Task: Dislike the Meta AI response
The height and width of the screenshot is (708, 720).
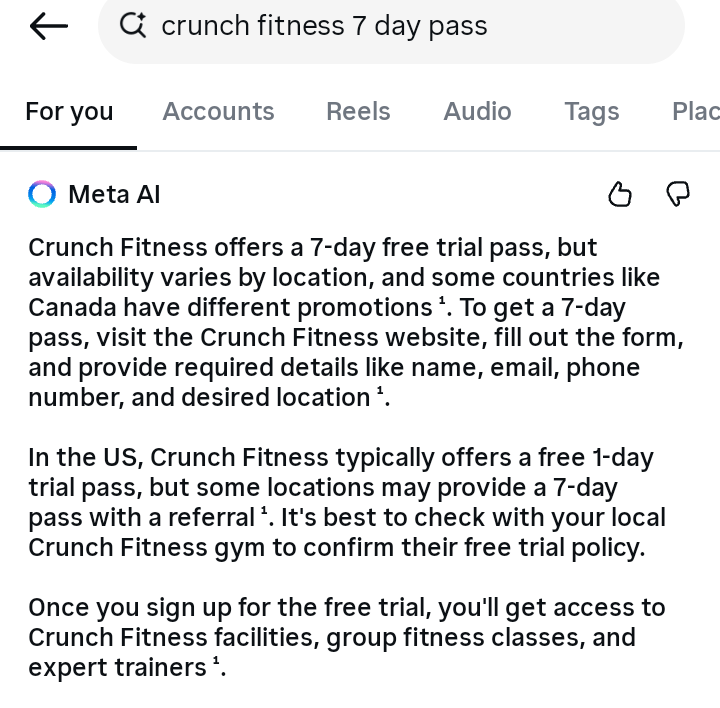Action: (x=678, y=194)
